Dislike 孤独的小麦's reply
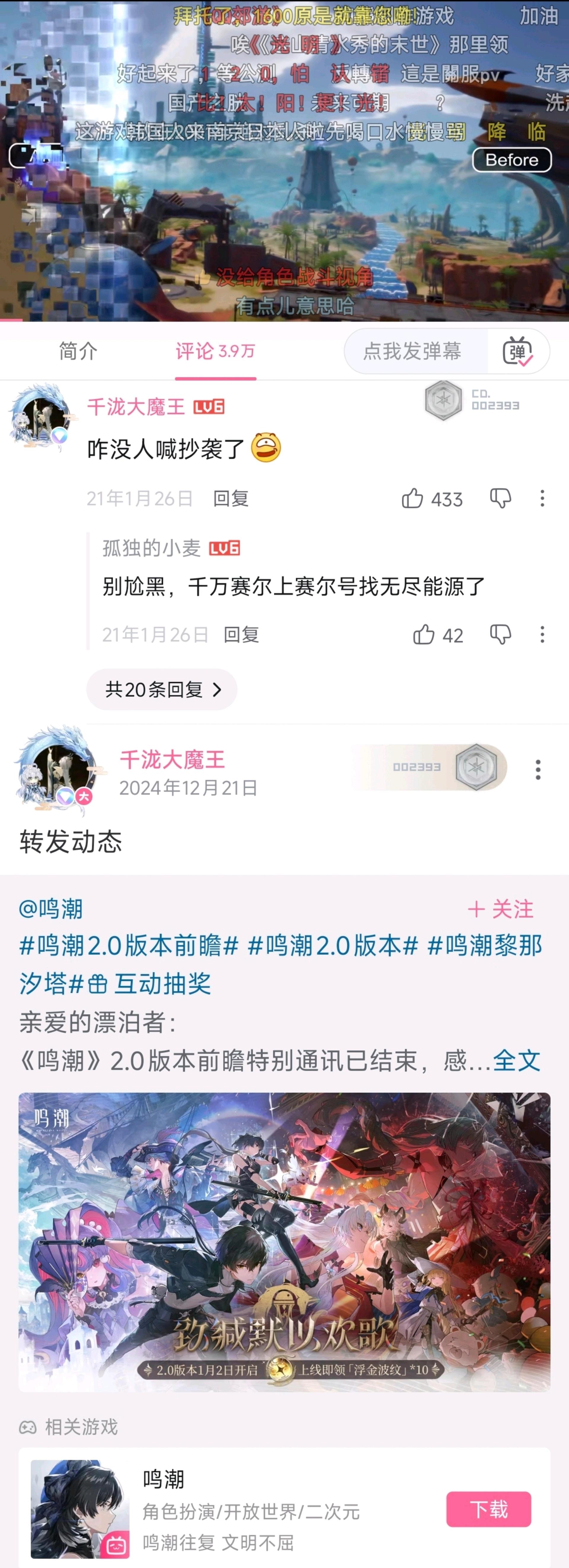The height and width of the screenshot is (1568, 569). pyautogui.click(x=500, y=635)
